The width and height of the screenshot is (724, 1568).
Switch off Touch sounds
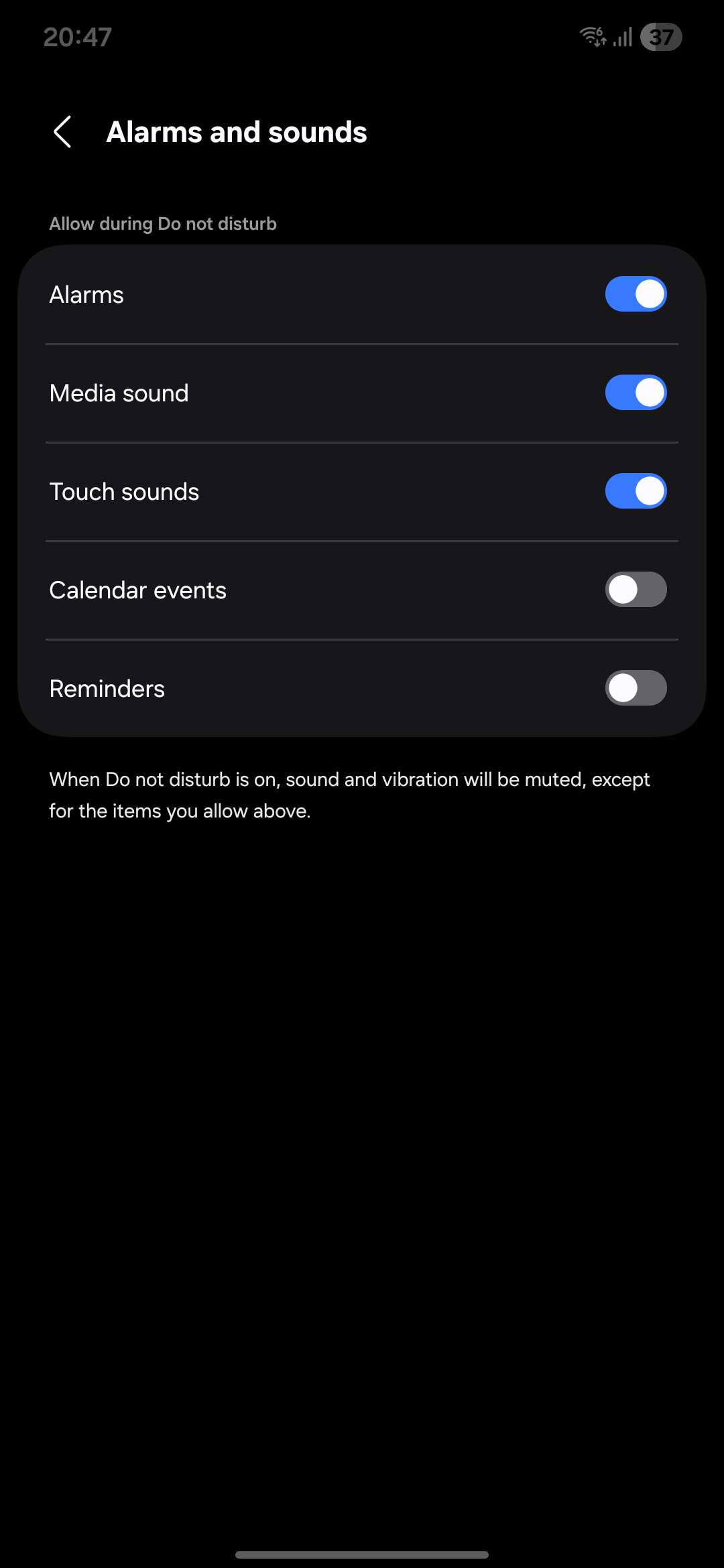click(x=635, y=491)
